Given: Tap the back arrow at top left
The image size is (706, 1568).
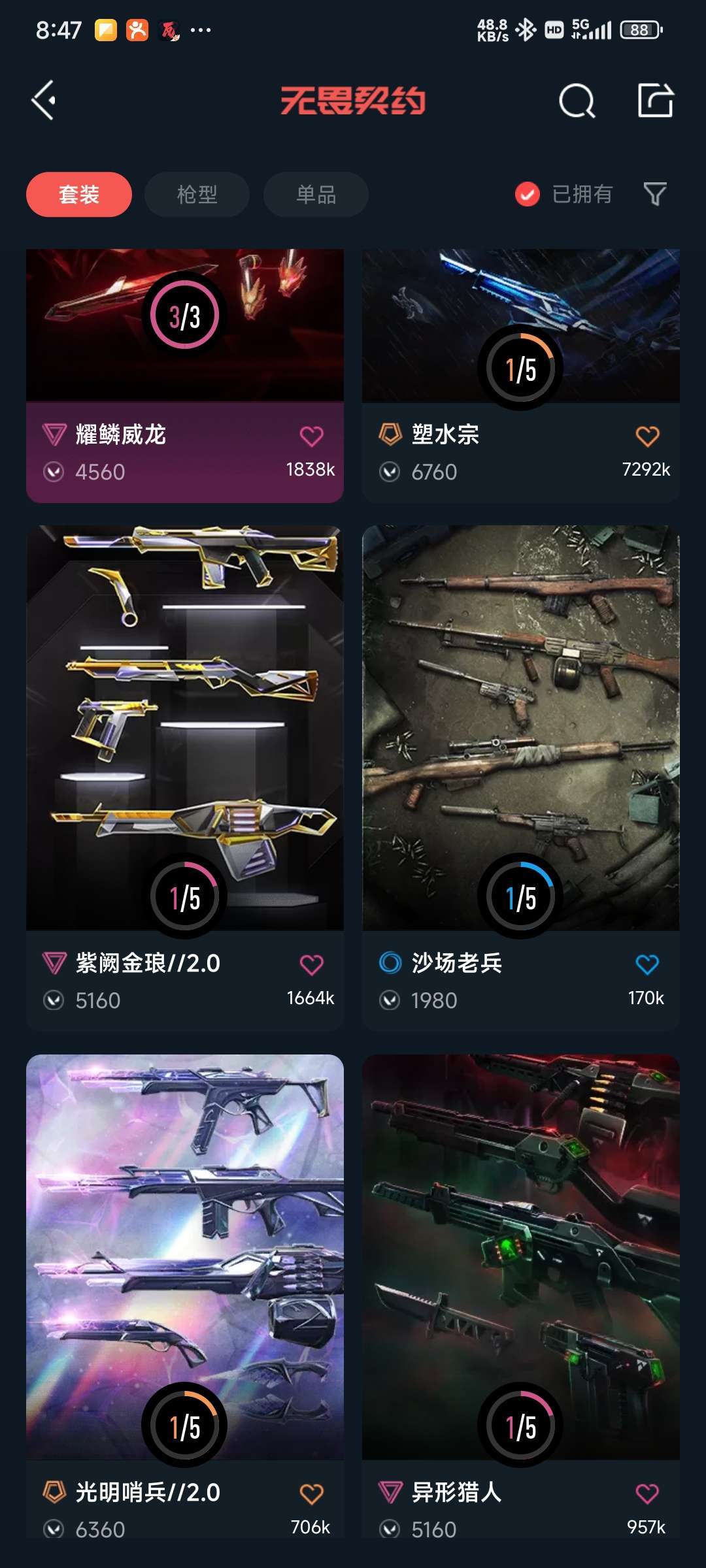Looking at the screenshot, I should pyautogui.click(x=43, y=101).
